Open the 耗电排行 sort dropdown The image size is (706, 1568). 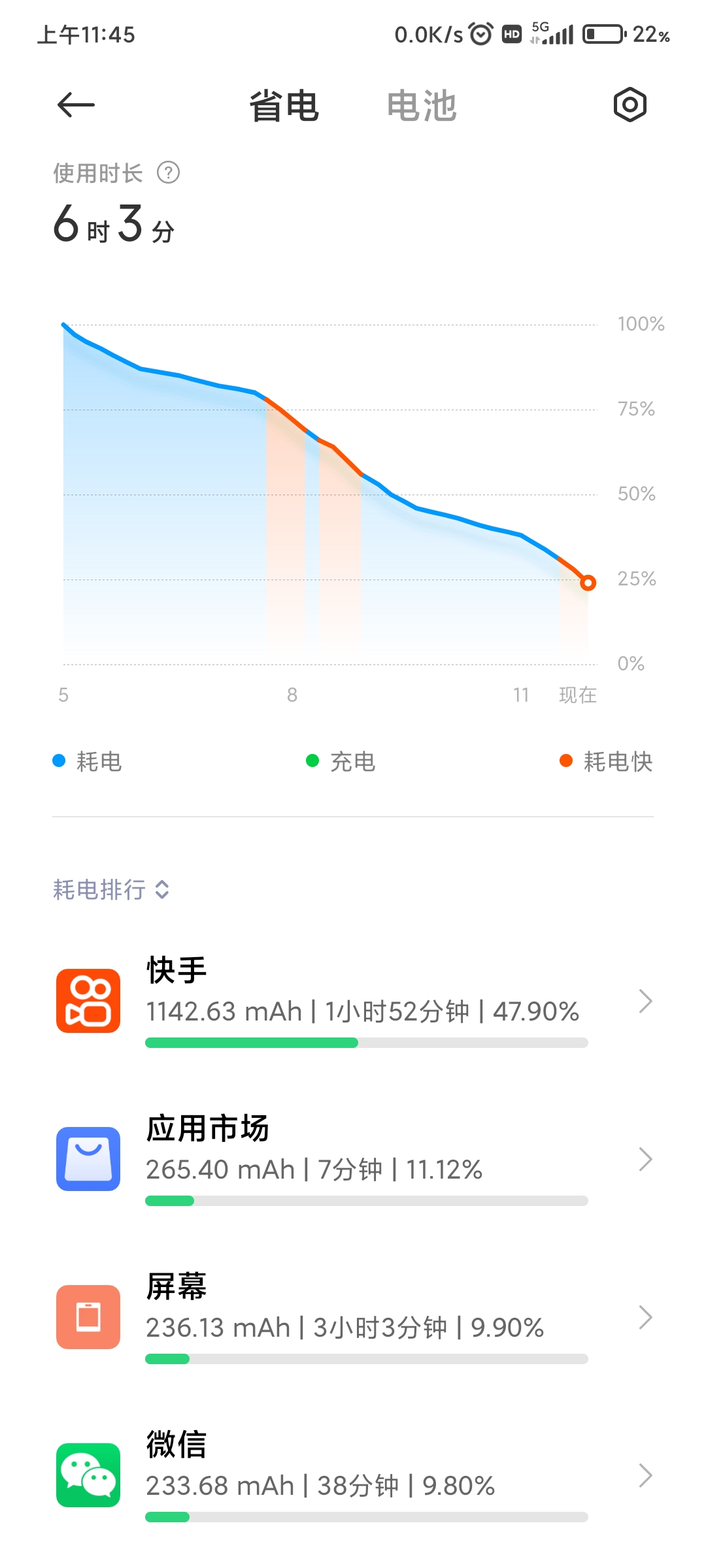[x=111, y=890]
